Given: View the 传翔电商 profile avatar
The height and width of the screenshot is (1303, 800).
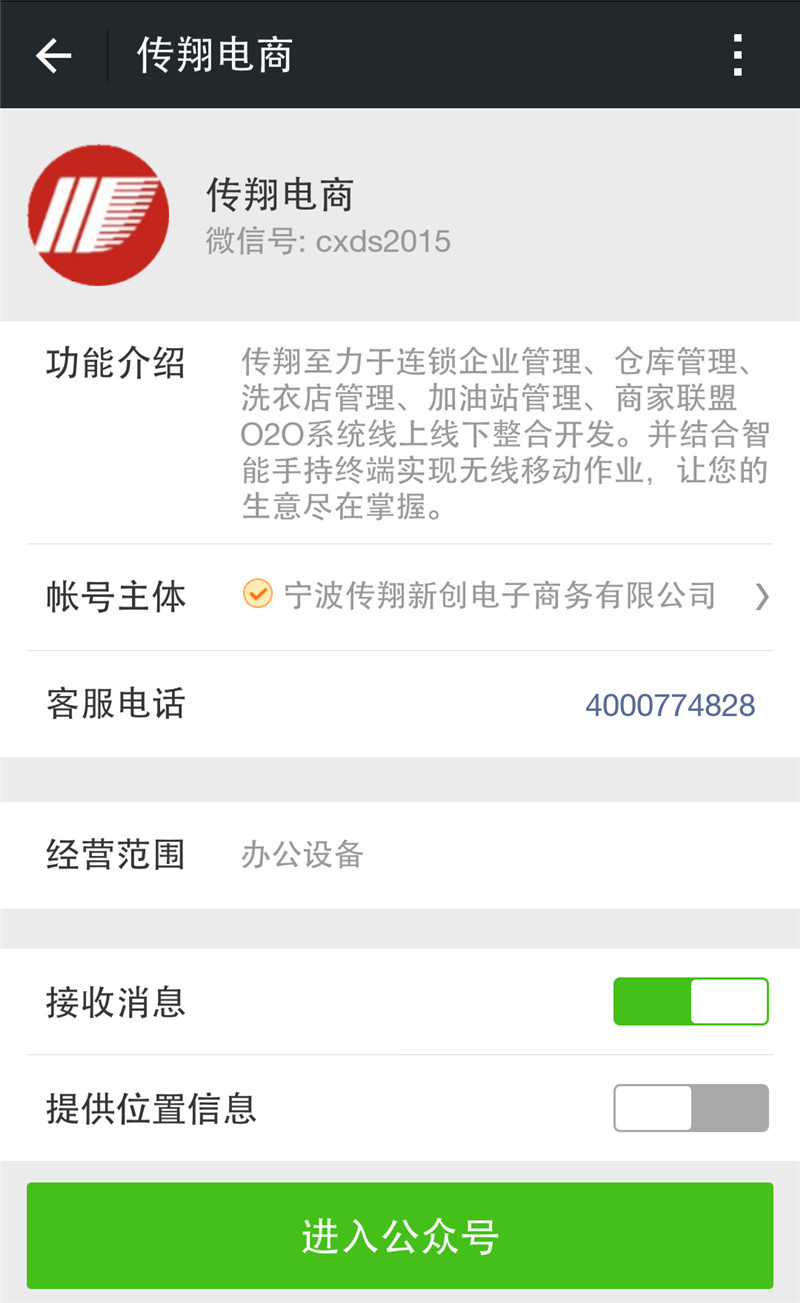Looking at the screenshot, I should tap(98, 216).
